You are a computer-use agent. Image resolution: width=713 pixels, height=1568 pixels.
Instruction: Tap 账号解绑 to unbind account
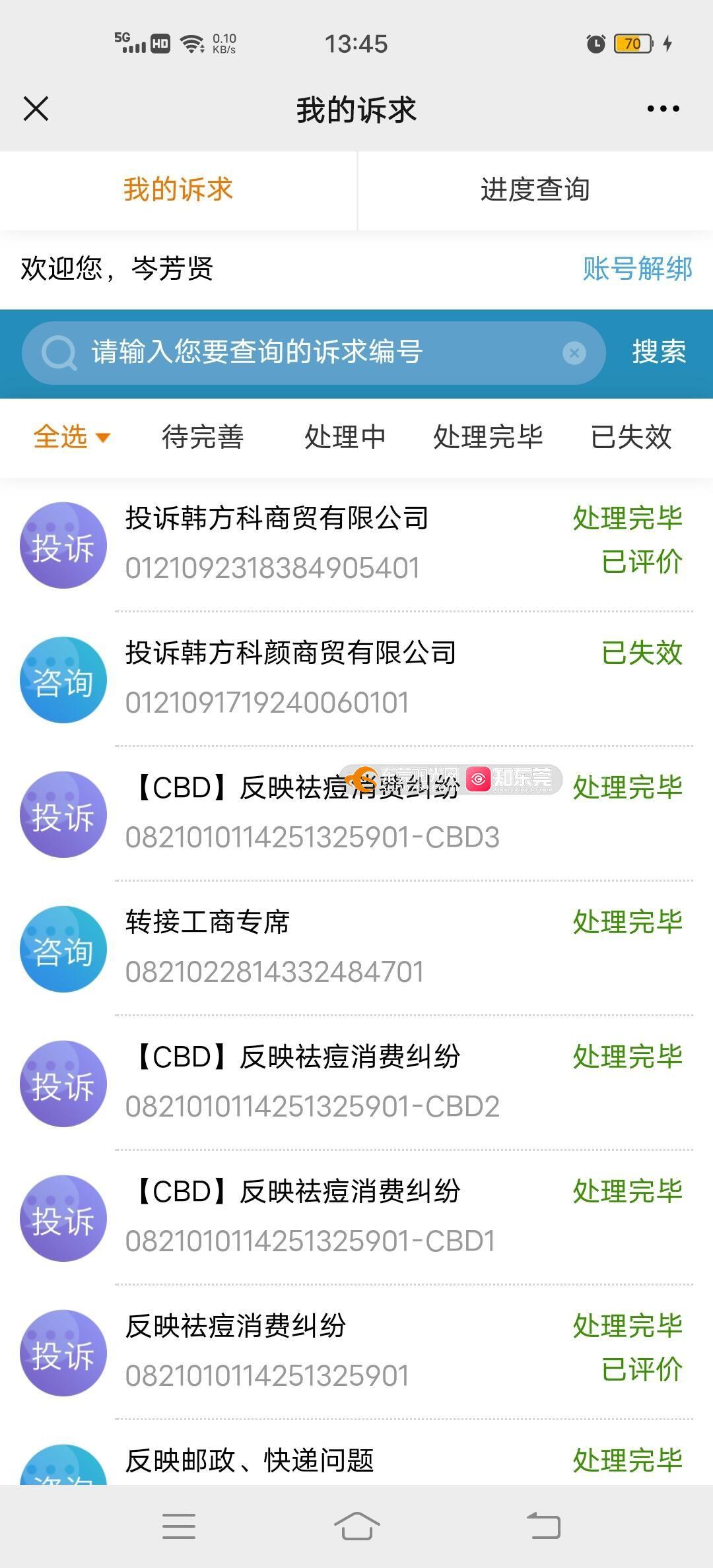pos(637,269)
